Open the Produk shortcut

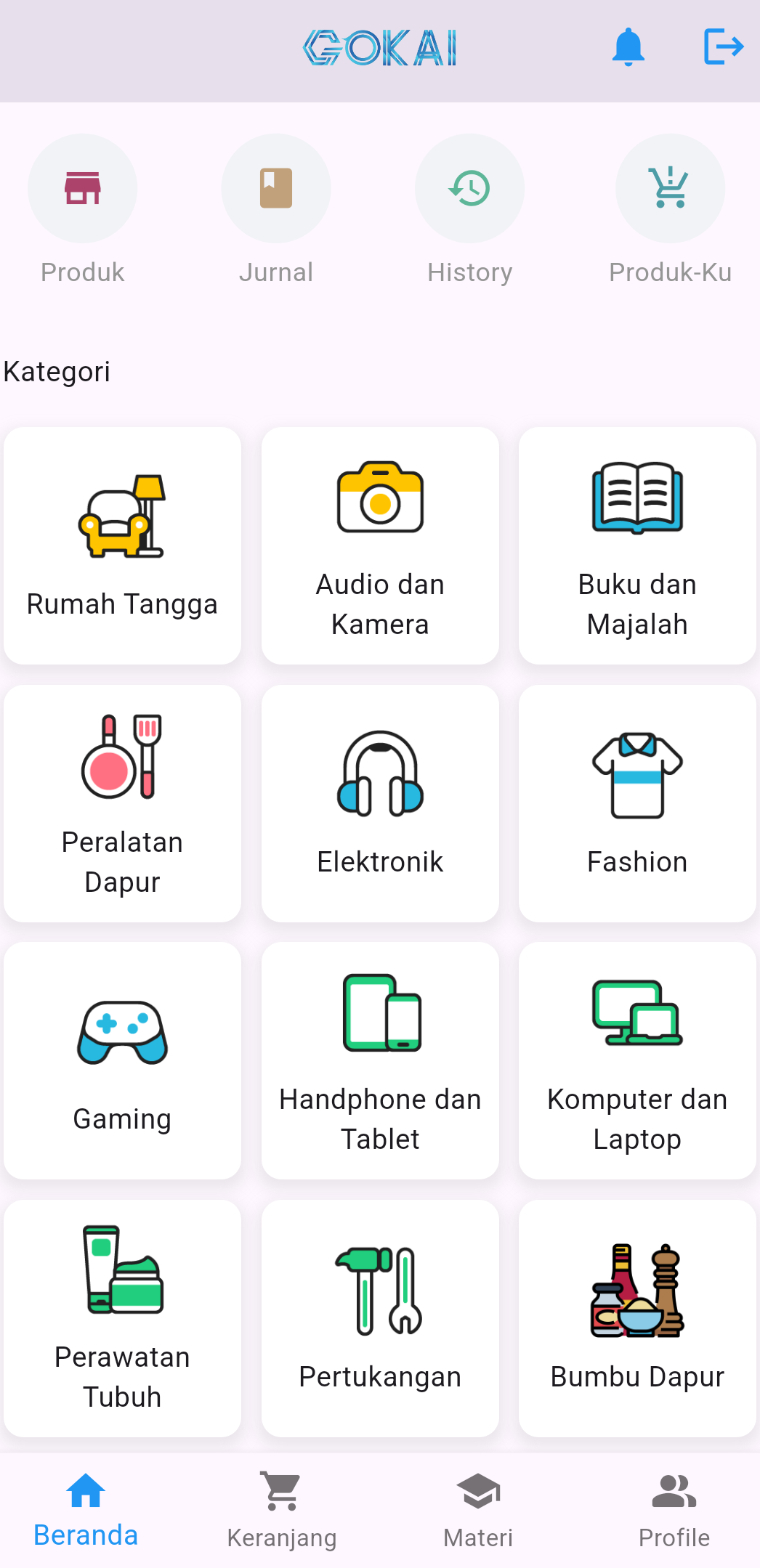(83, 189)
